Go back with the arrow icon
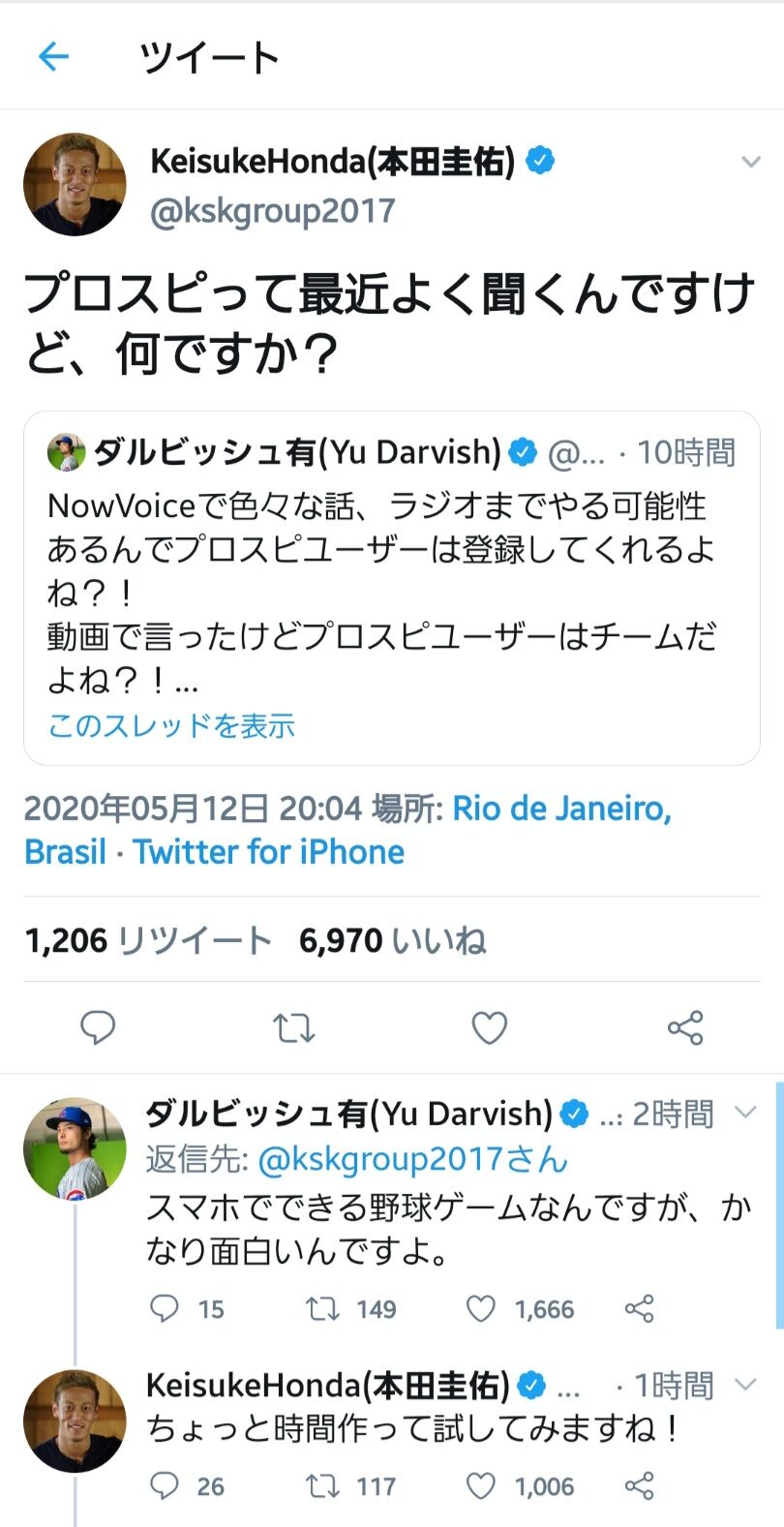The width and height of the screenshot is (784, 1527). (x=54, y=57)
